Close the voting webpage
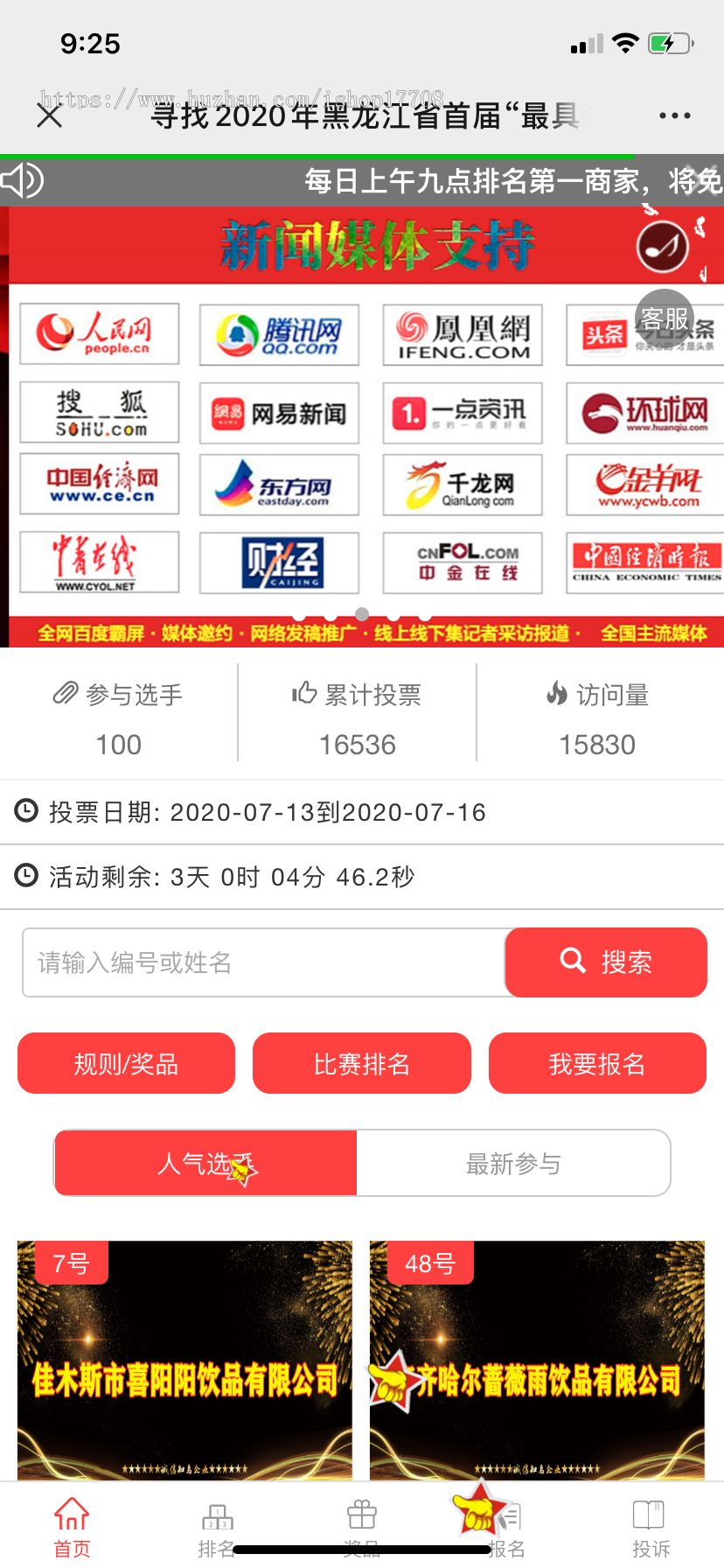 [x=50, y=115]
